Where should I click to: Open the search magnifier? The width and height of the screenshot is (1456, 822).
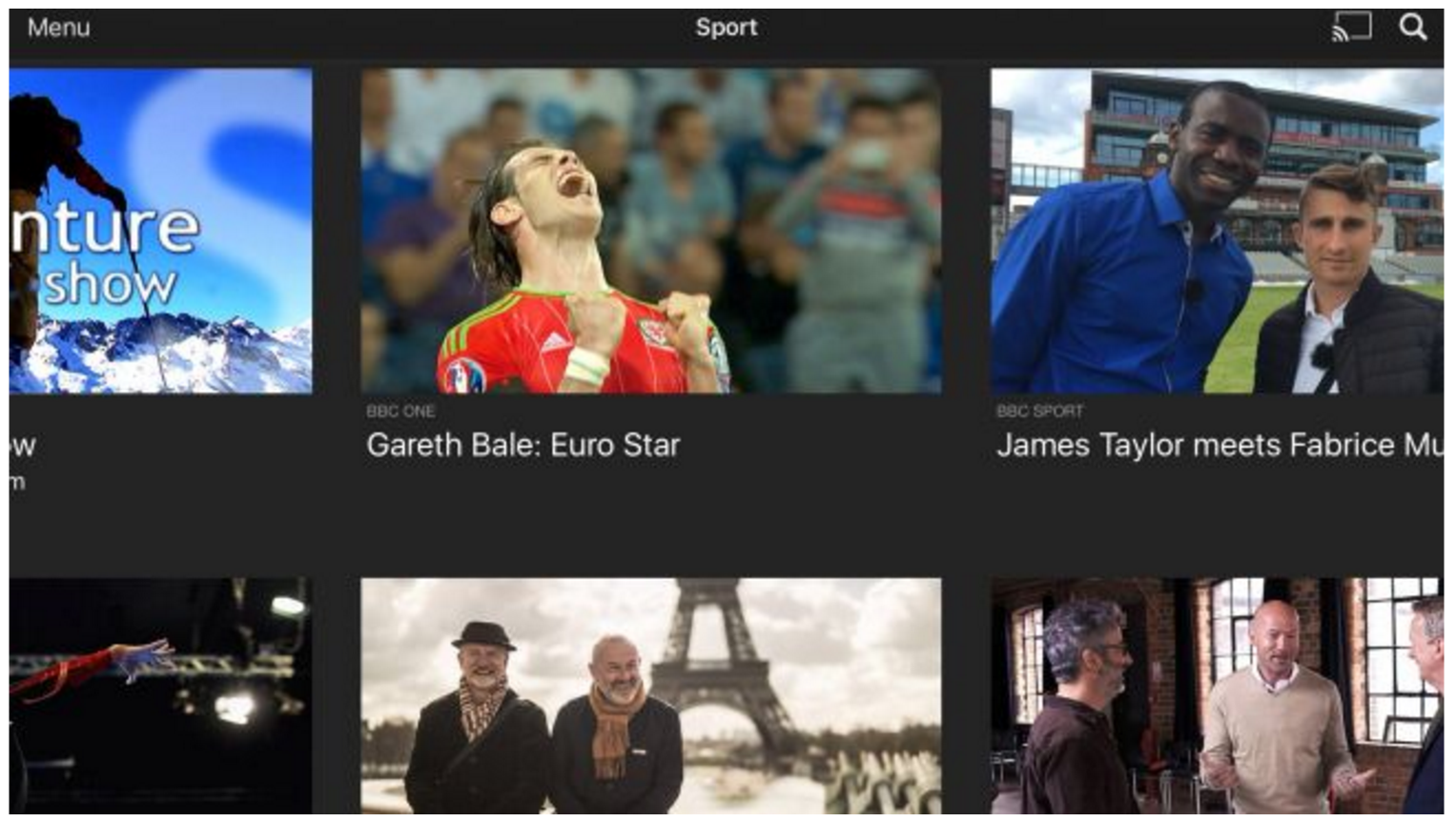pos(1413,27)
